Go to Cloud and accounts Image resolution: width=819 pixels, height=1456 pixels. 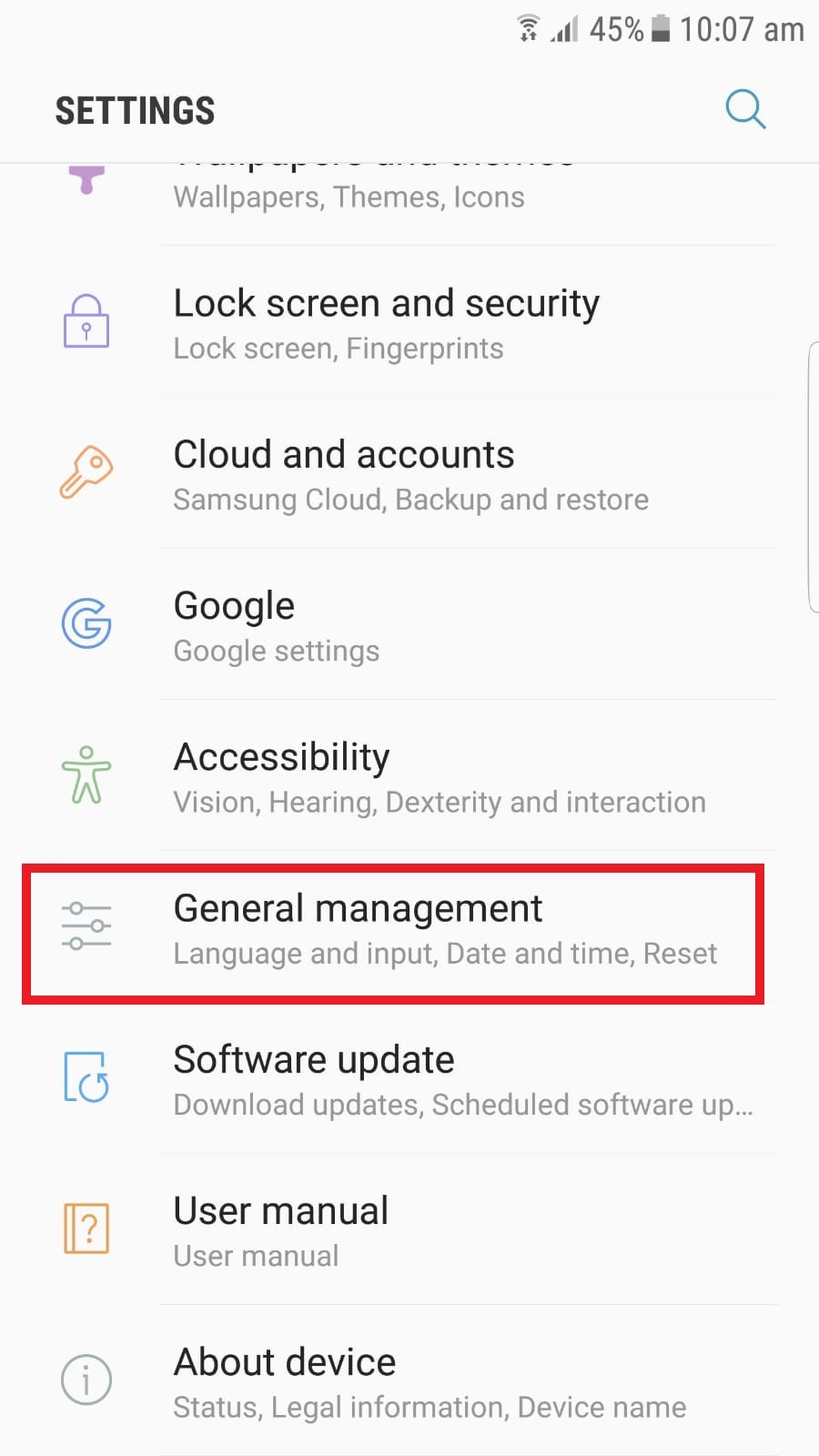click(409, 474)
